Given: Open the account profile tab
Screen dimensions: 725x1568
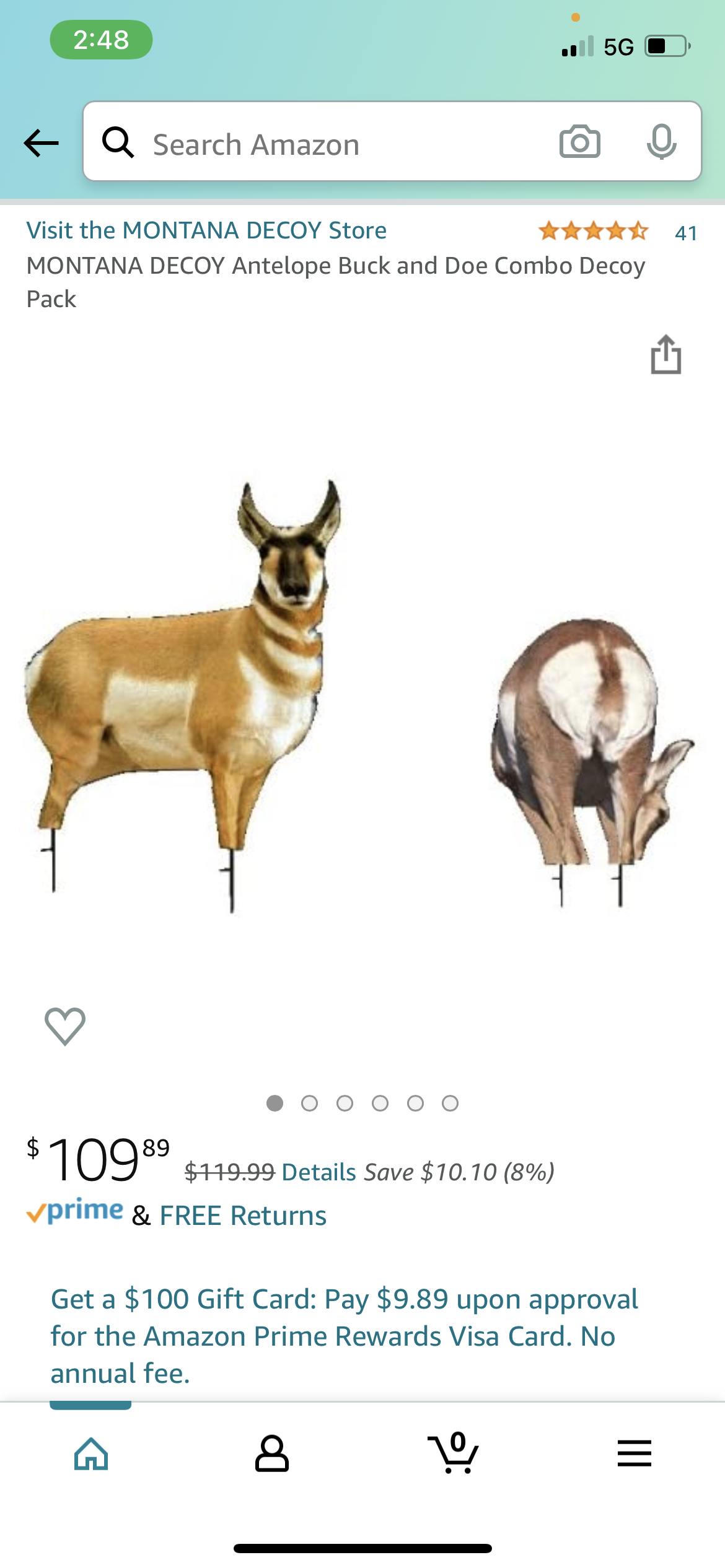Looking at the screenshot, I should pyautogui.click(x=272, y=1453).
